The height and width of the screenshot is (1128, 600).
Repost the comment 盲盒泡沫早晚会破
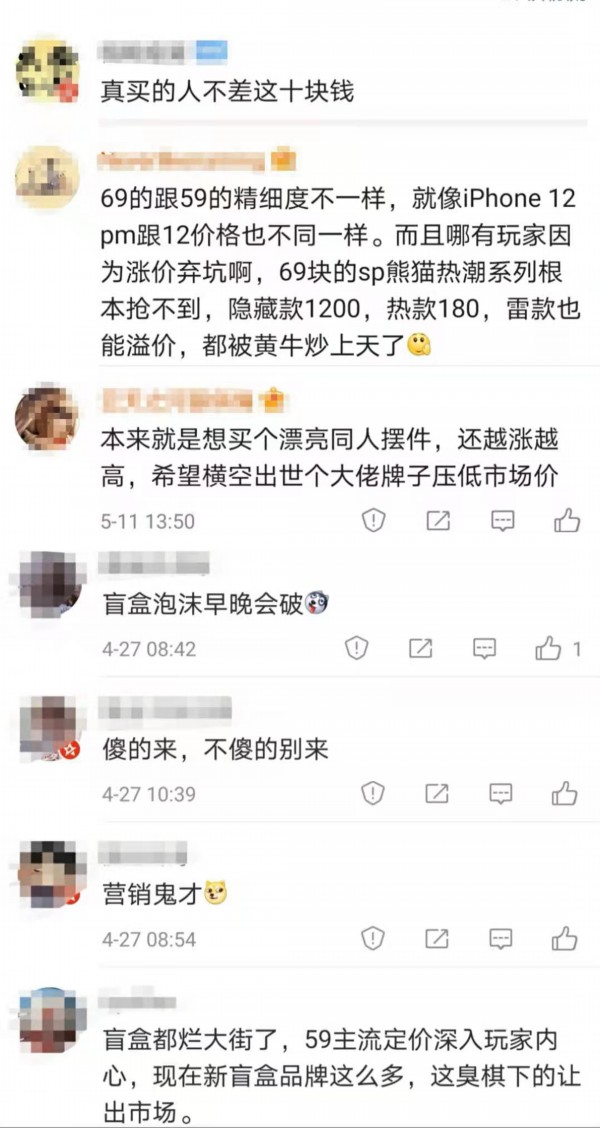(x=421, y=649)
